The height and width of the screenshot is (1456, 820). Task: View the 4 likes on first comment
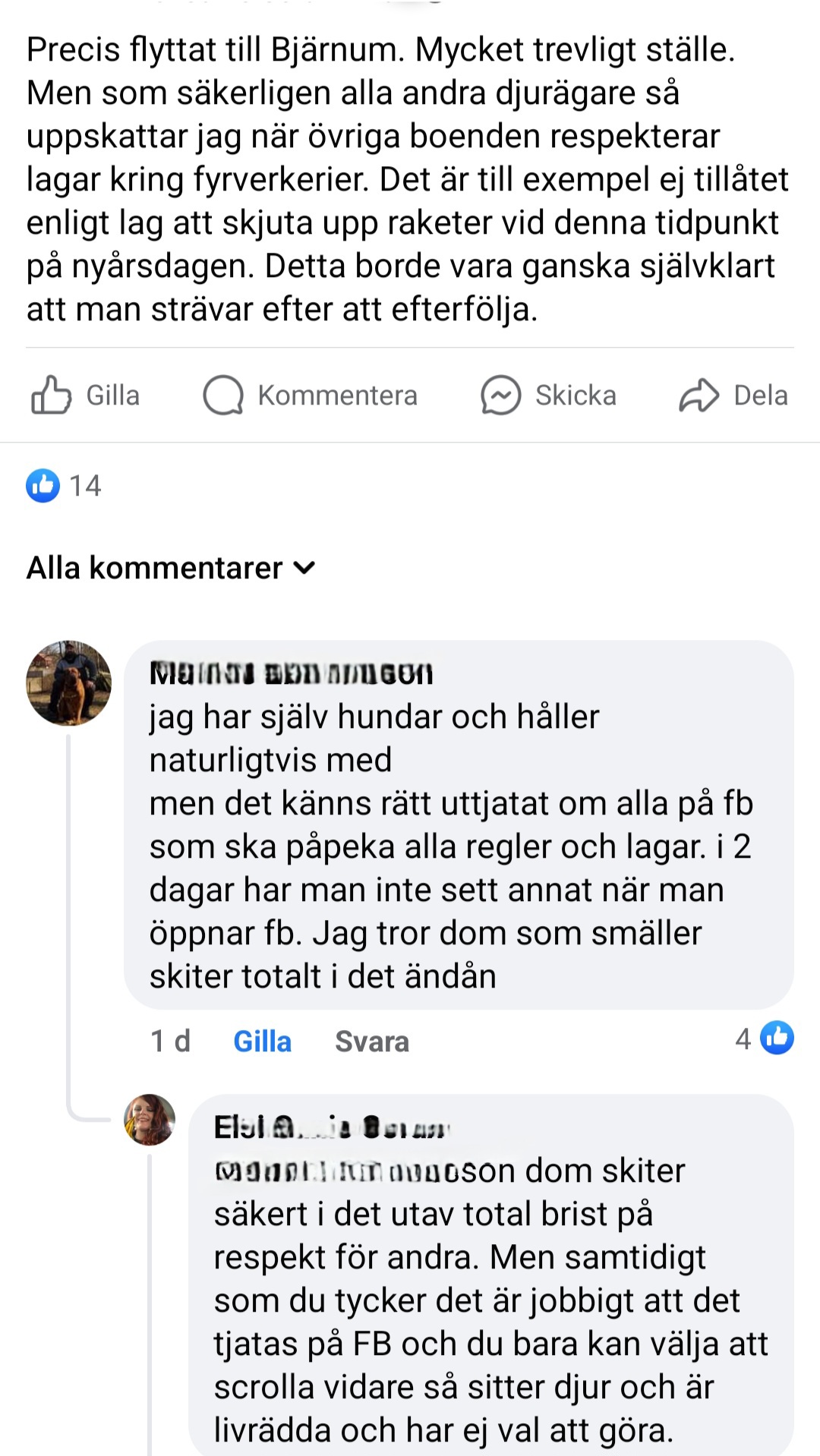pyautogui.click(x=764, y=1038)
